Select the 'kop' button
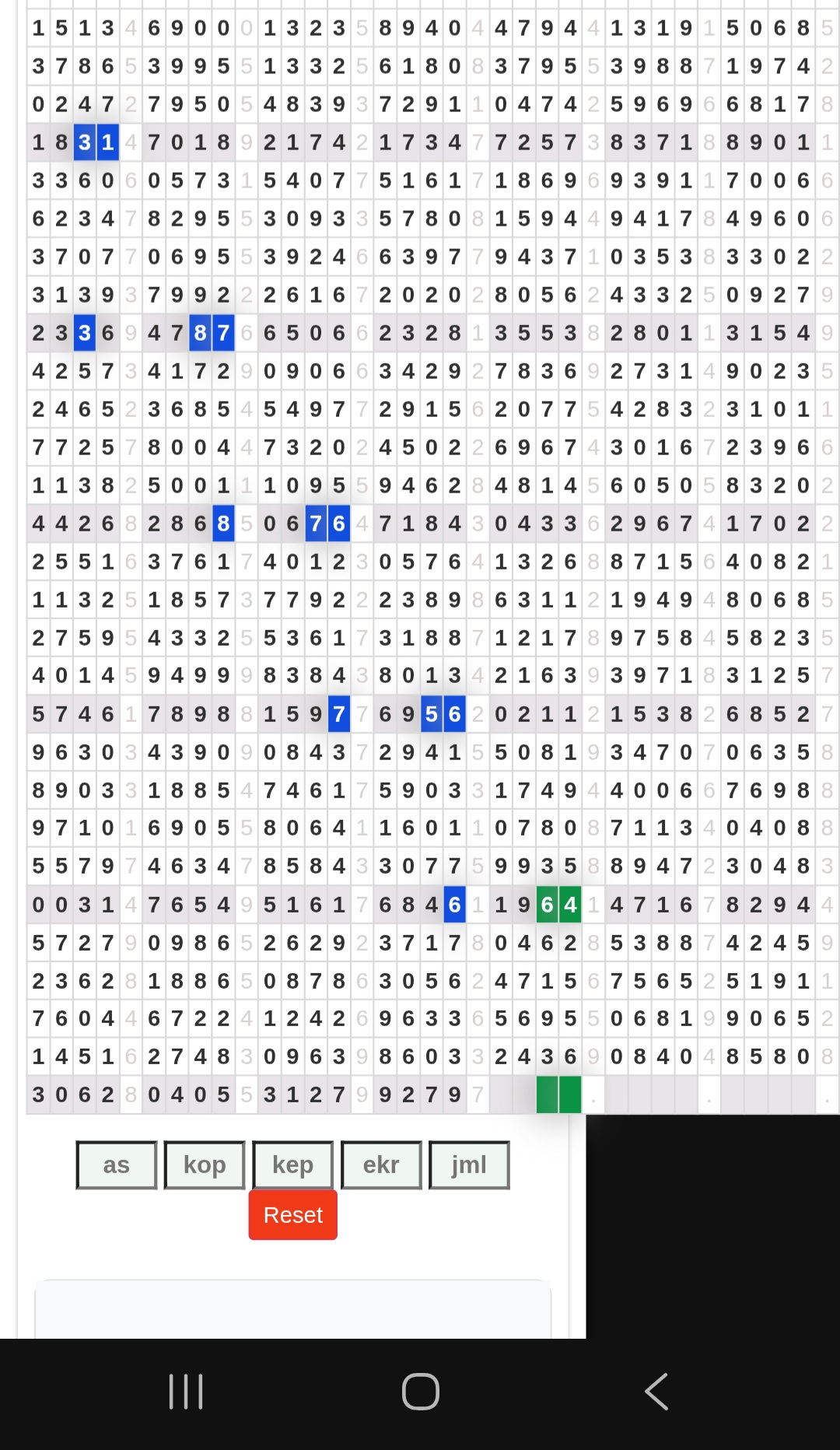Image resolution: width=840 pixels, height=1450 pixels. [x=205, y=1165]
